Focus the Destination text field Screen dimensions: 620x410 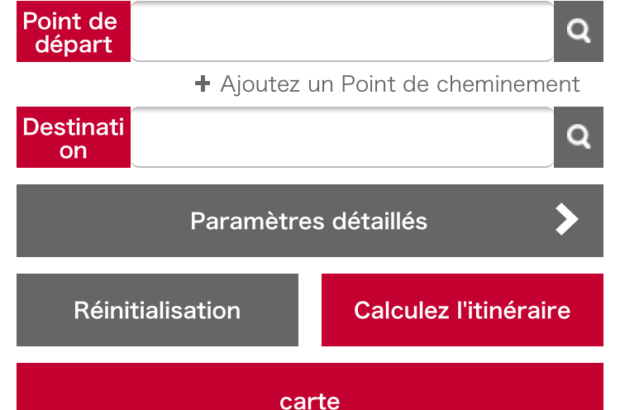tap(342, 137)
